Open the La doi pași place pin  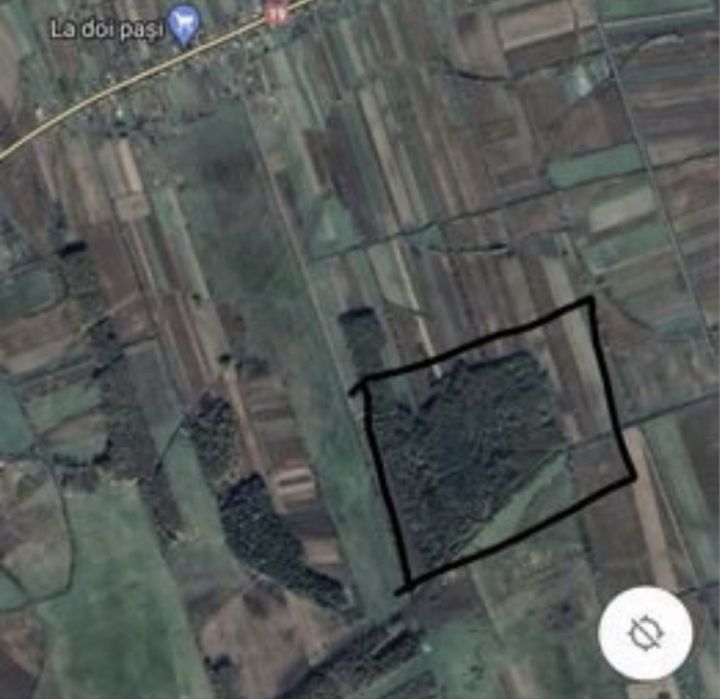click(x=183, y=23)
